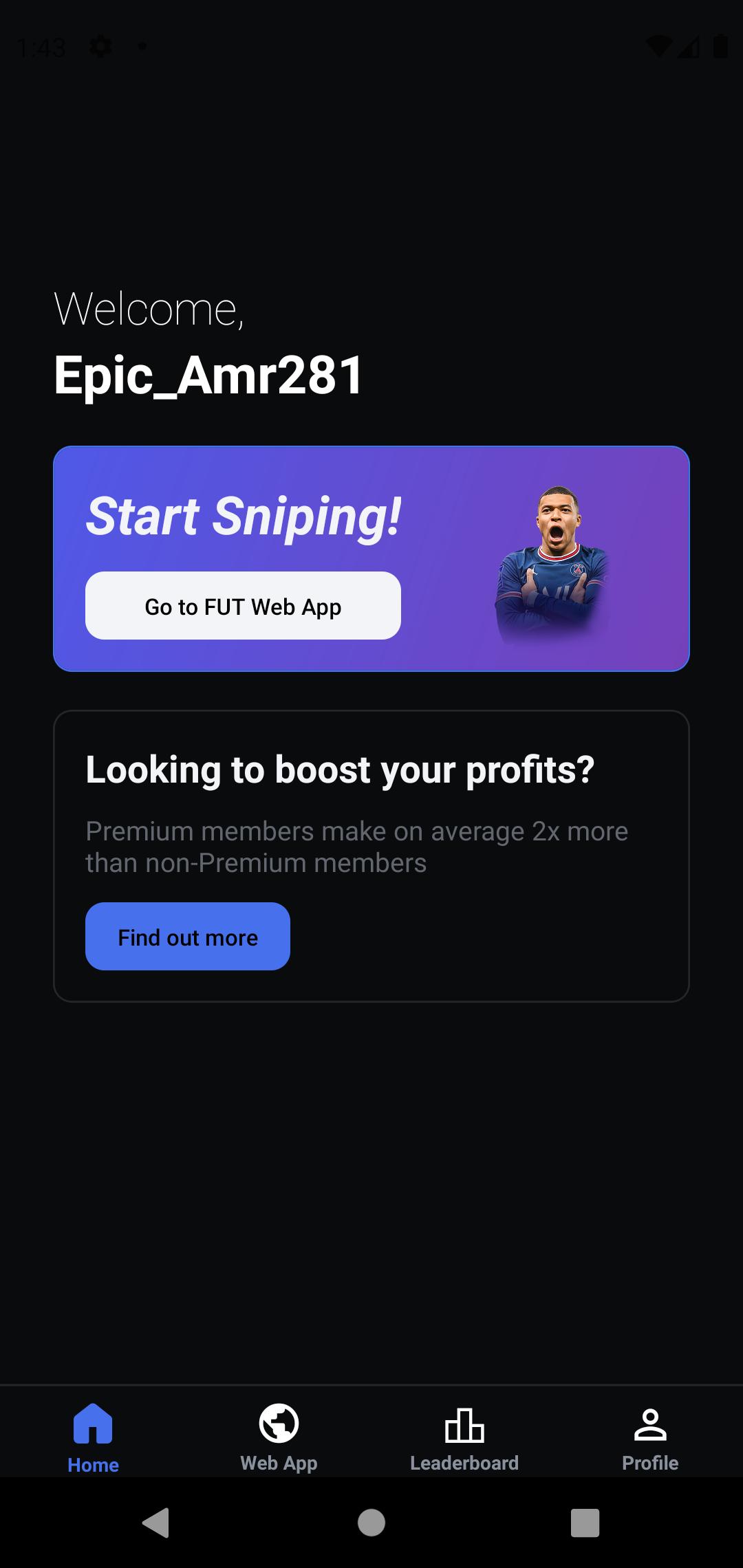Tap the system back button
Screen dimensions: 743x1568
156,1522
